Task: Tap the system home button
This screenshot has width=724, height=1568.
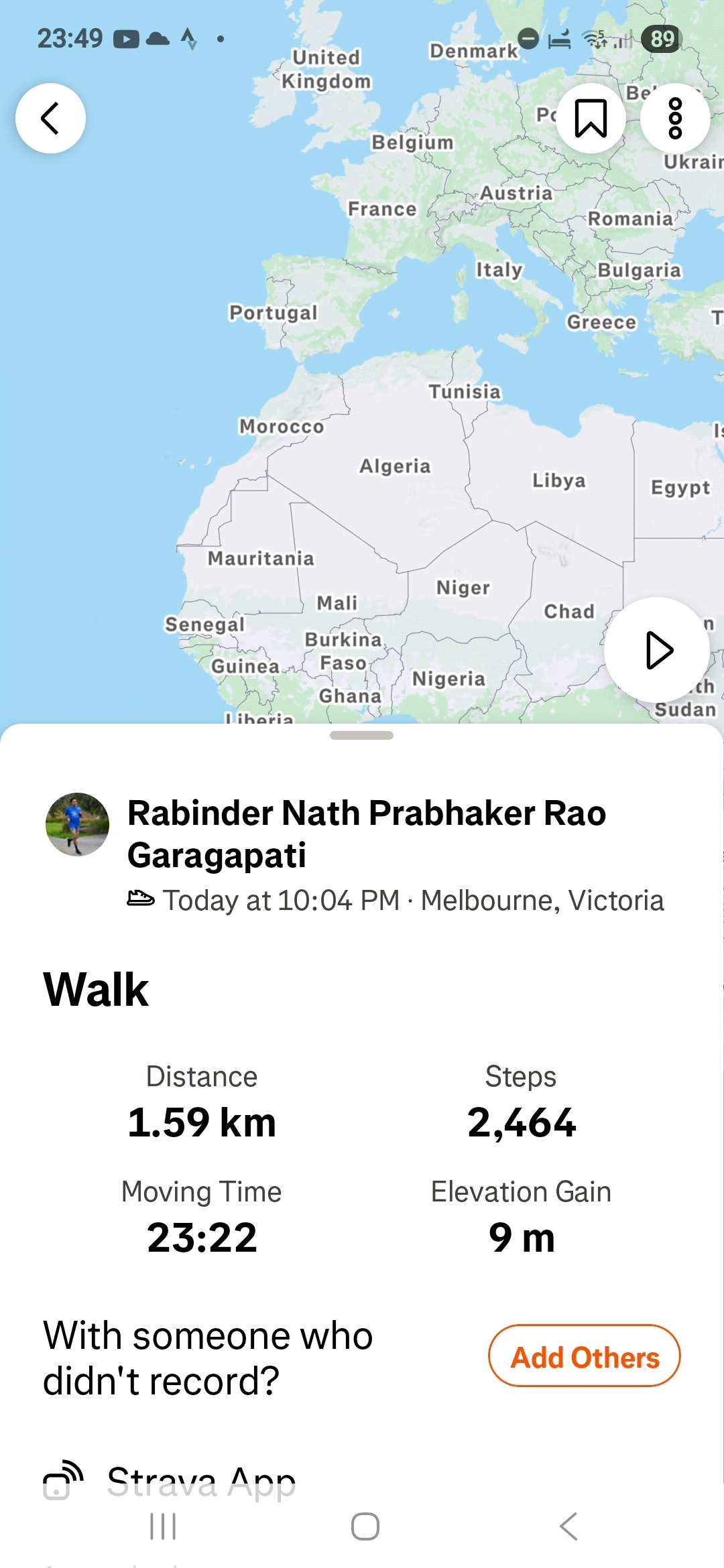Action: point(365,1527)
